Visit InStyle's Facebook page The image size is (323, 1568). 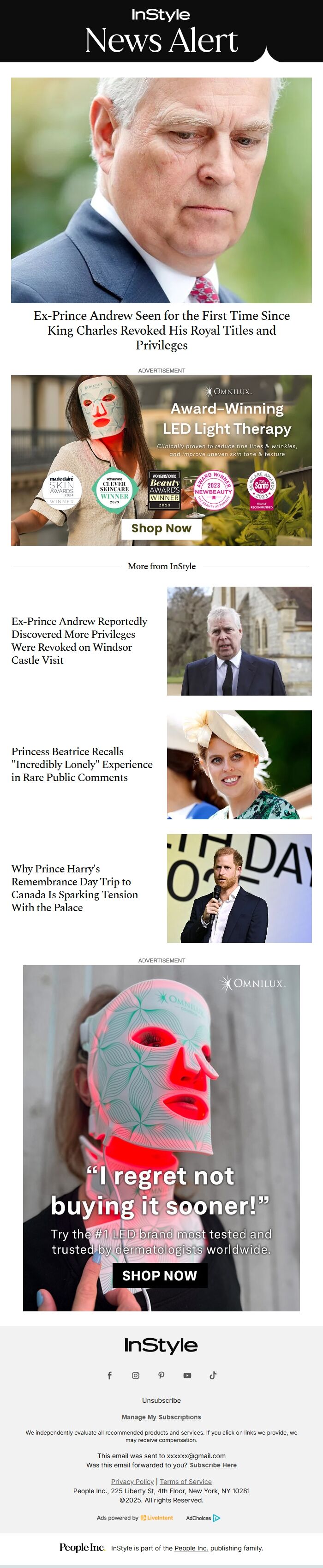(x=109, y=1376)
